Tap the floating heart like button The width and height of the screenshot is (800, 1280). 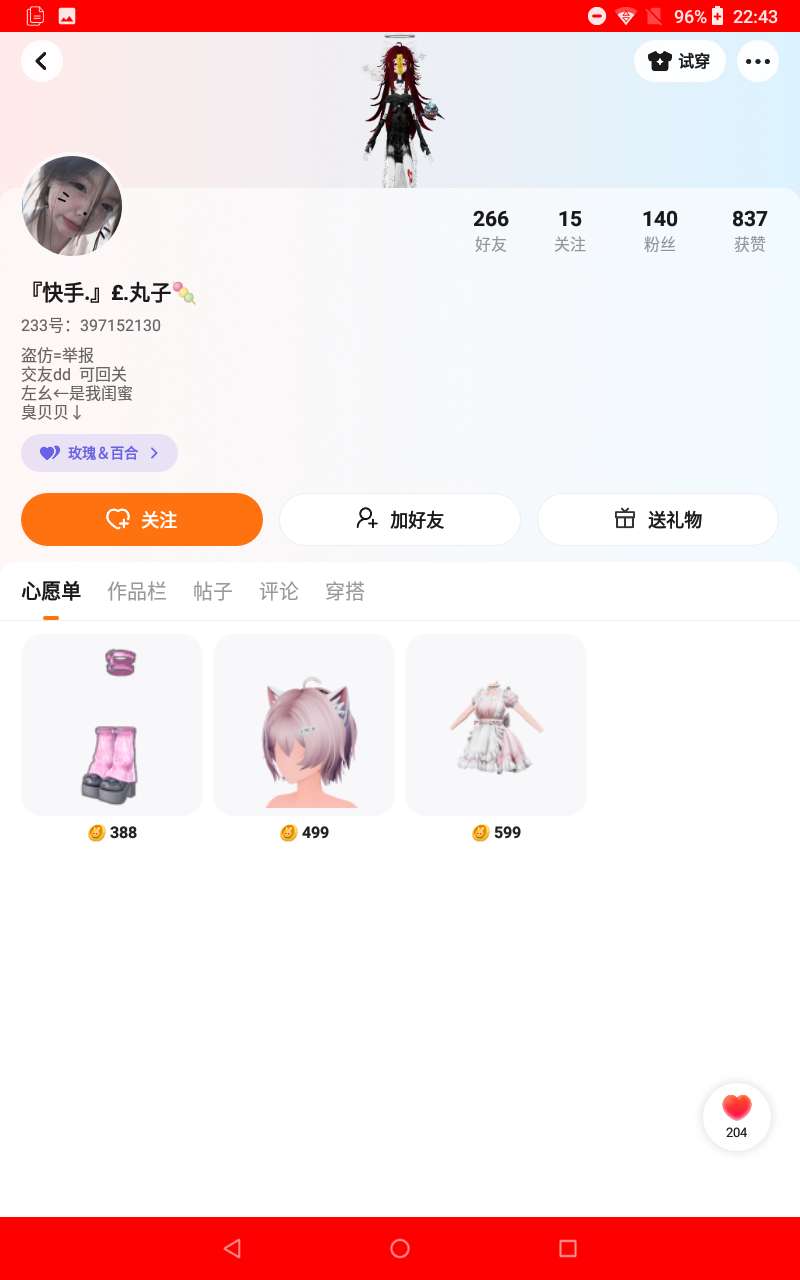click(x=737, y=1116)
